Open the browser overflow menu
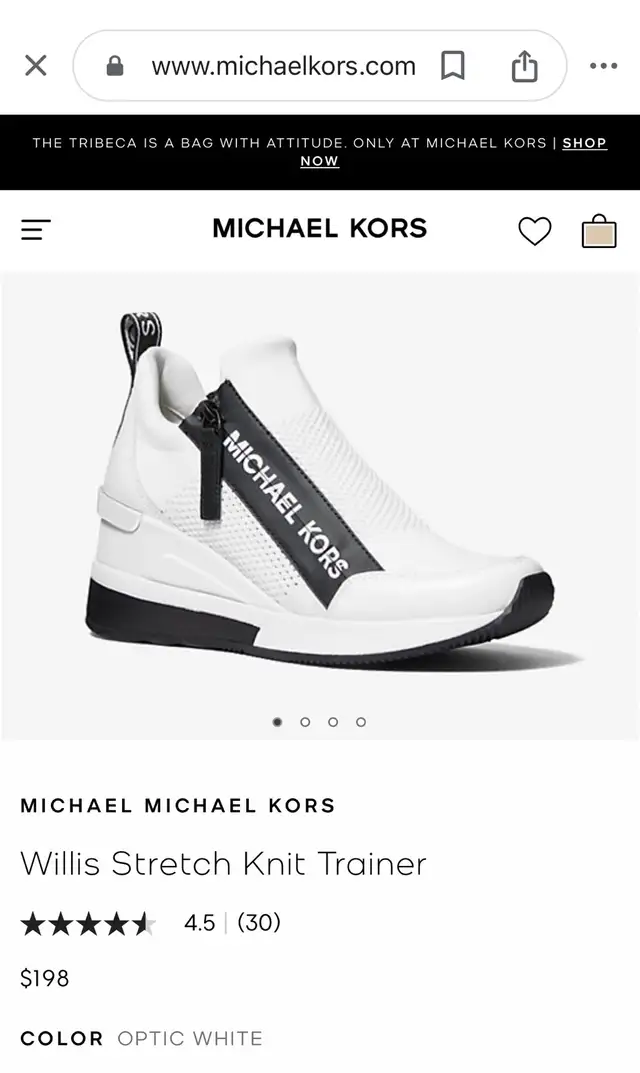Viewport: 640px width, 1073px height. 603,66
